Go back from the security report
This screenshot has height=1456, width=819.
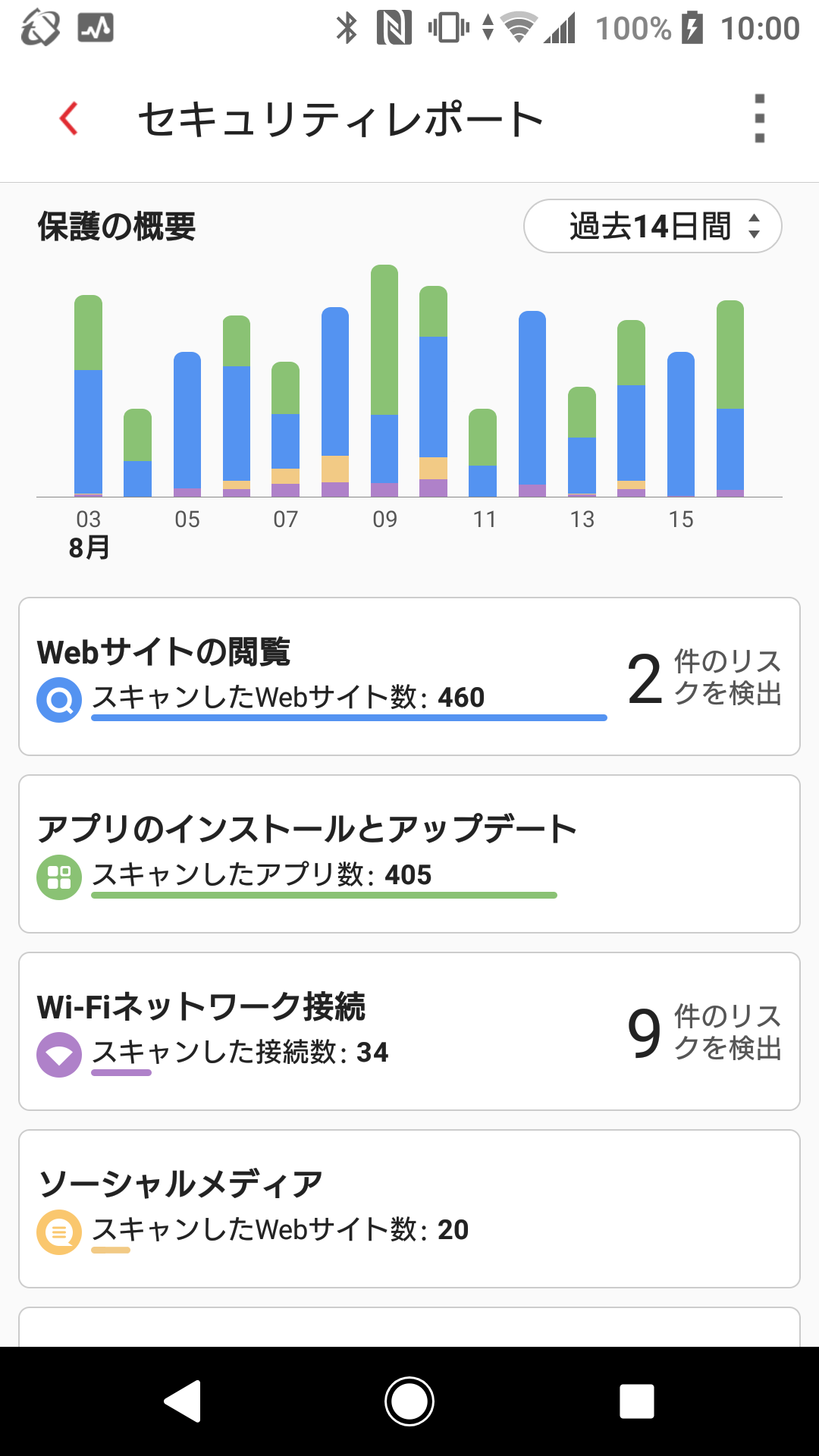[x=69, y=119]
